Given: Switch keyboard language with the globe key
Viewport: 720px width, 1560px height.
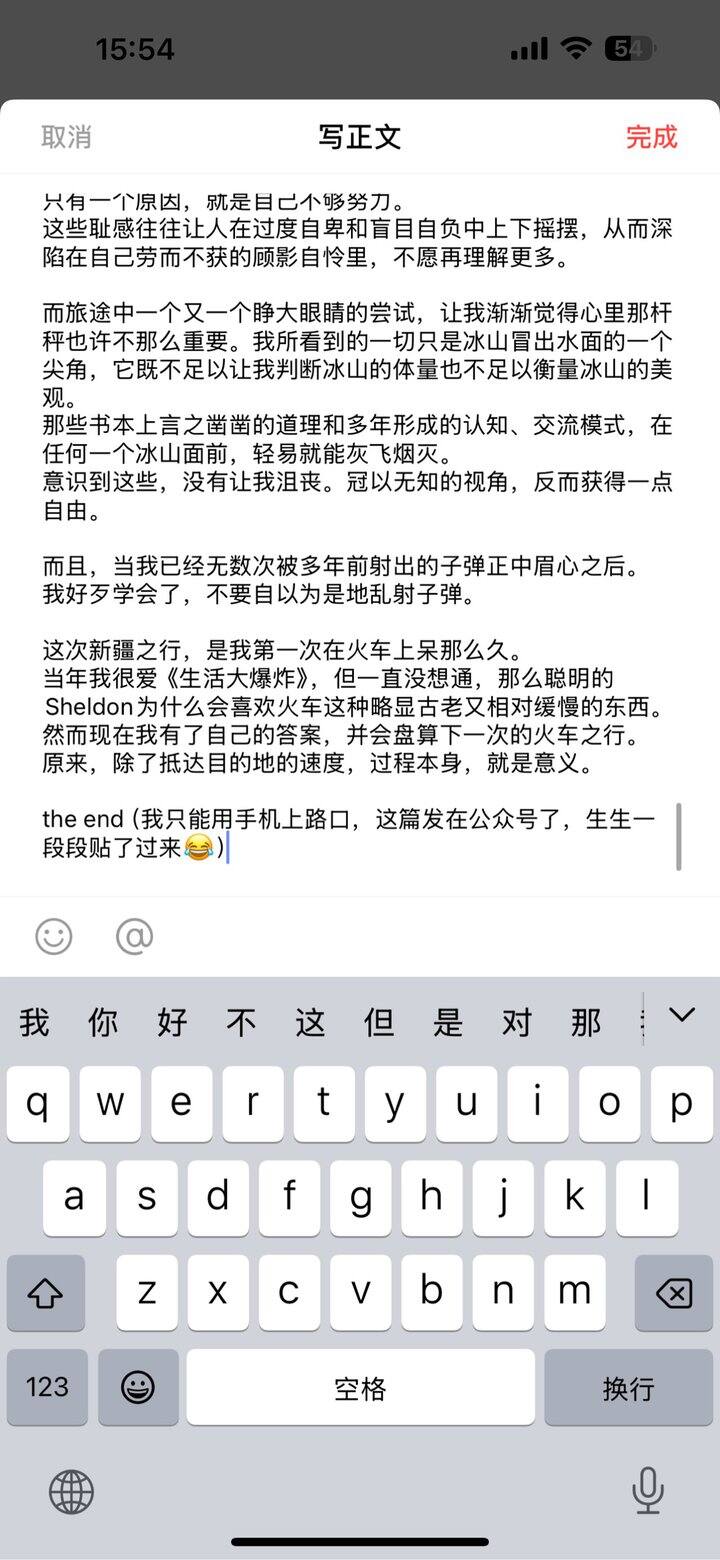Looking at the screenshot, I should coord(71,1492).
